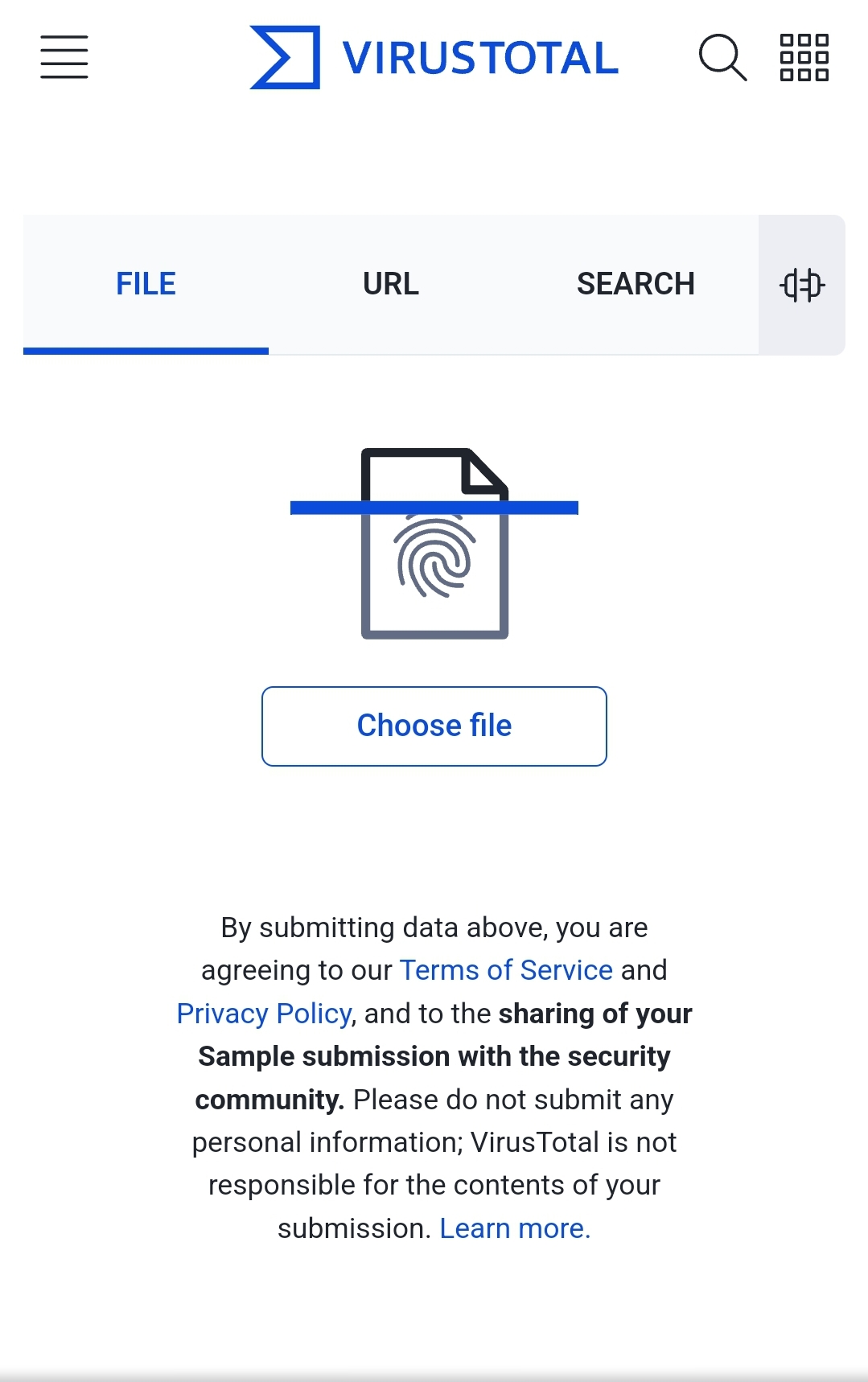The image size is (868, 1382).
Task: Open the Terms of Service link
Action: click(x=506, y=970)
